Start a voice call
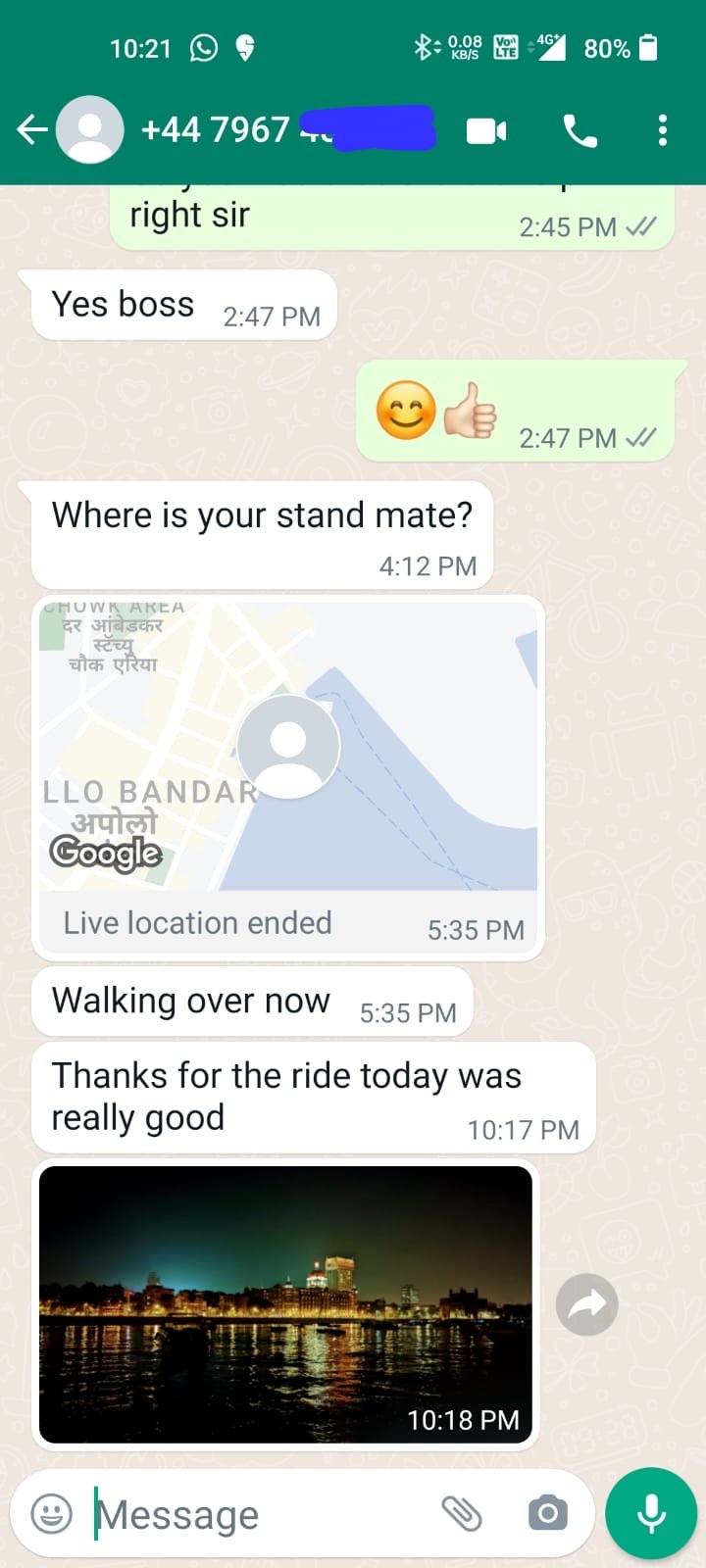The height and width of the screenshot is (1568, 706). coord(580,130)
